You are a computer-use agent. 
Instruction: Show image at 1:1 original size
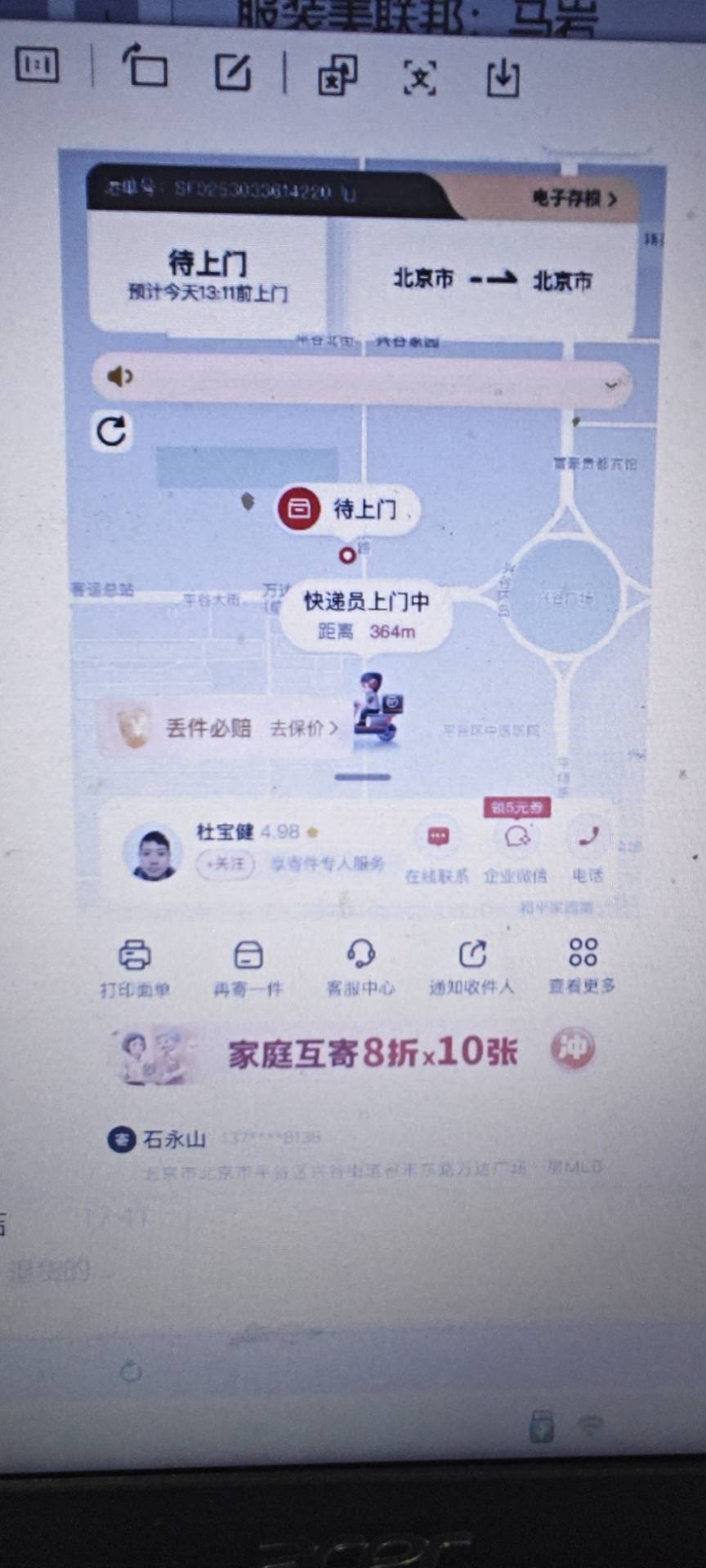click(37, 65)
